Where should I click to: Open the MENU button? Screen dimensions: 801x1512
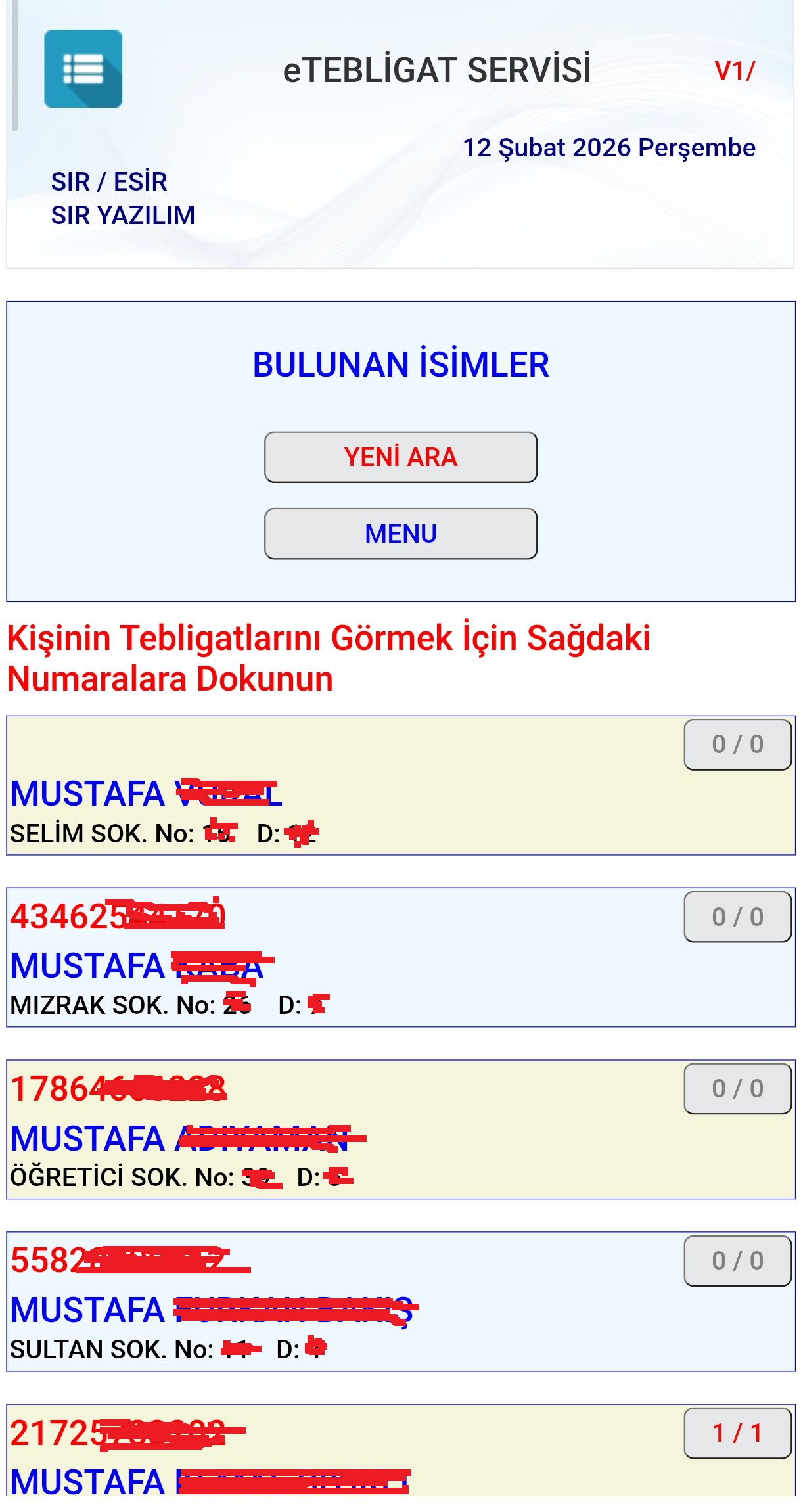point(400,534)
